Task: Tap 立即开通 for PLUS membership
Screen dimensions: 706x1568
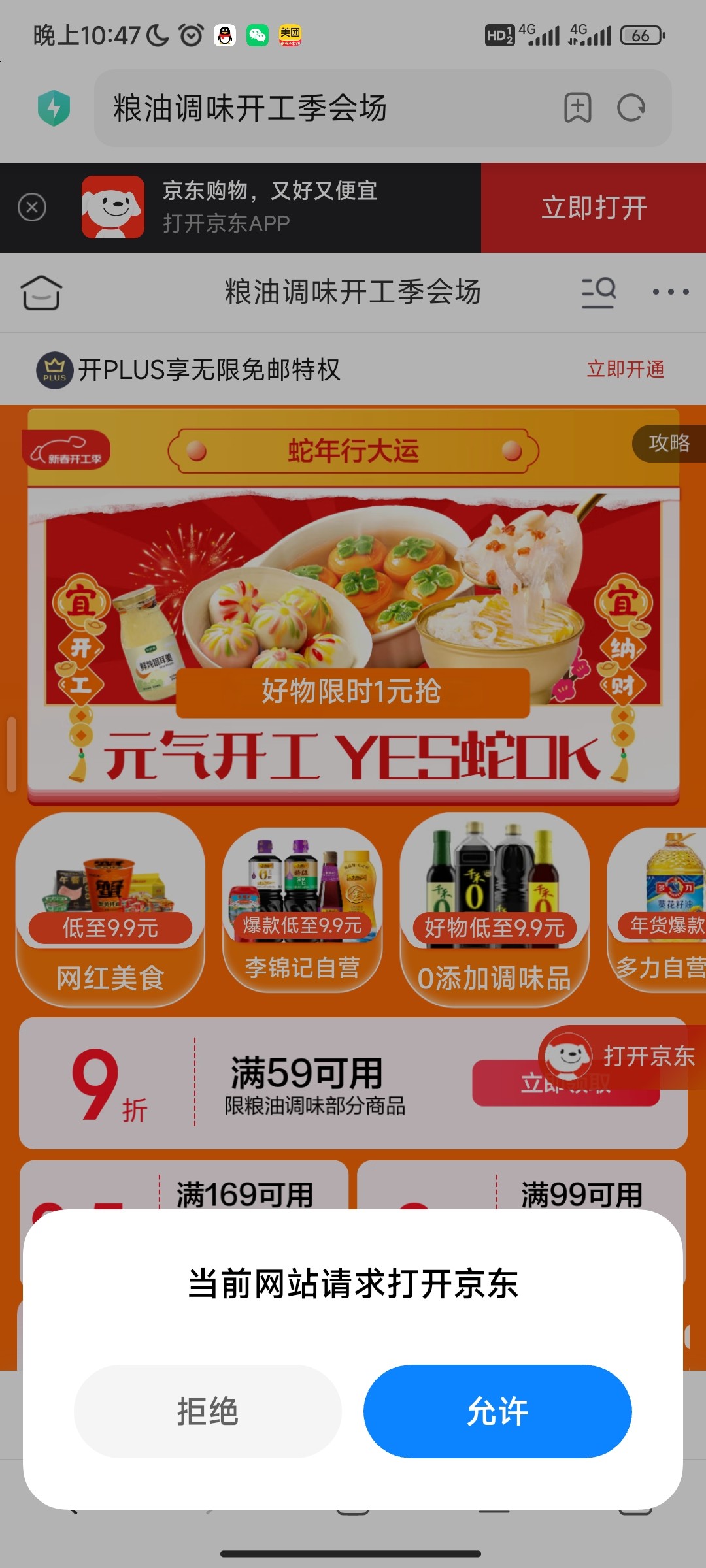Action: tap(626, 369)
